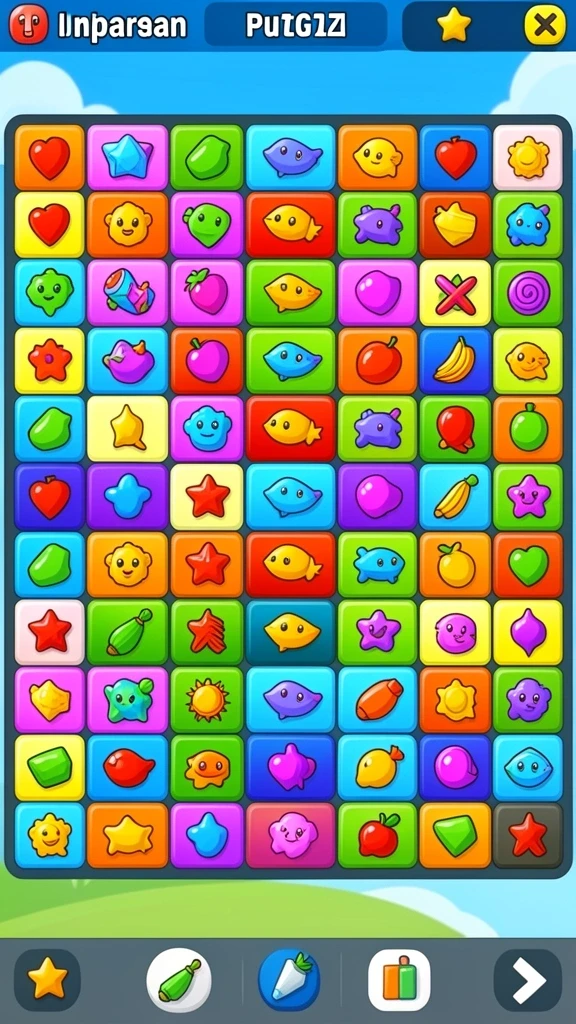Select the green zucchini tile in the grid
The image size is (576, 1024).
(128, 632)
